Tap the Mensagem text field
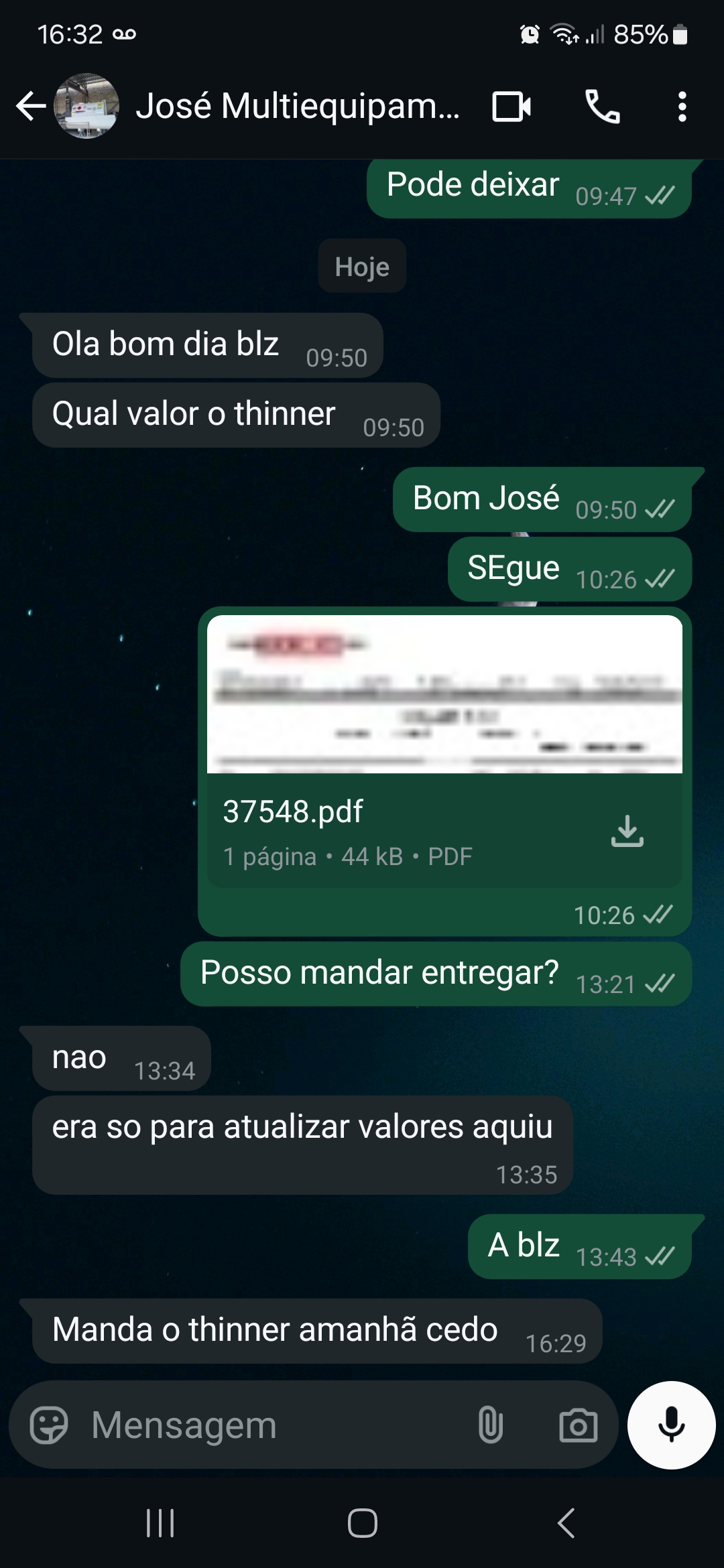 [x=268, y=1425]
